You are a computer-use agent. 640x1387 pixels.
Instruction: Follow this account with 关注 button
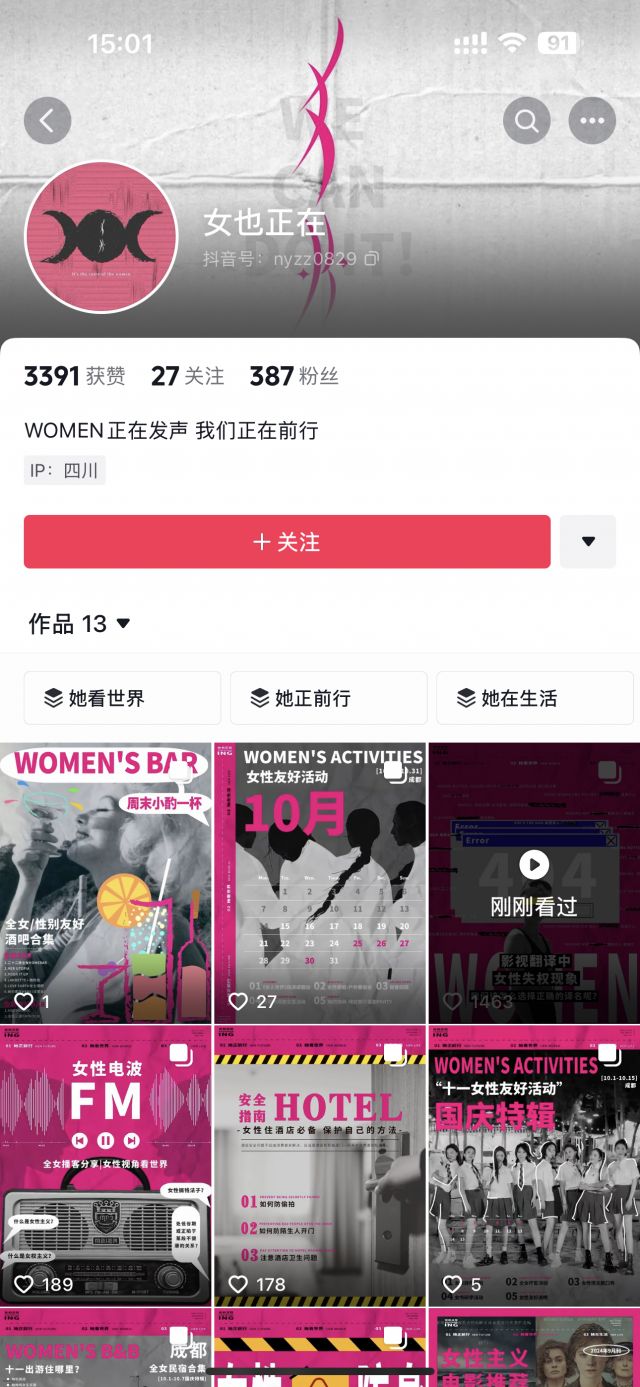[x=287, y=541]
